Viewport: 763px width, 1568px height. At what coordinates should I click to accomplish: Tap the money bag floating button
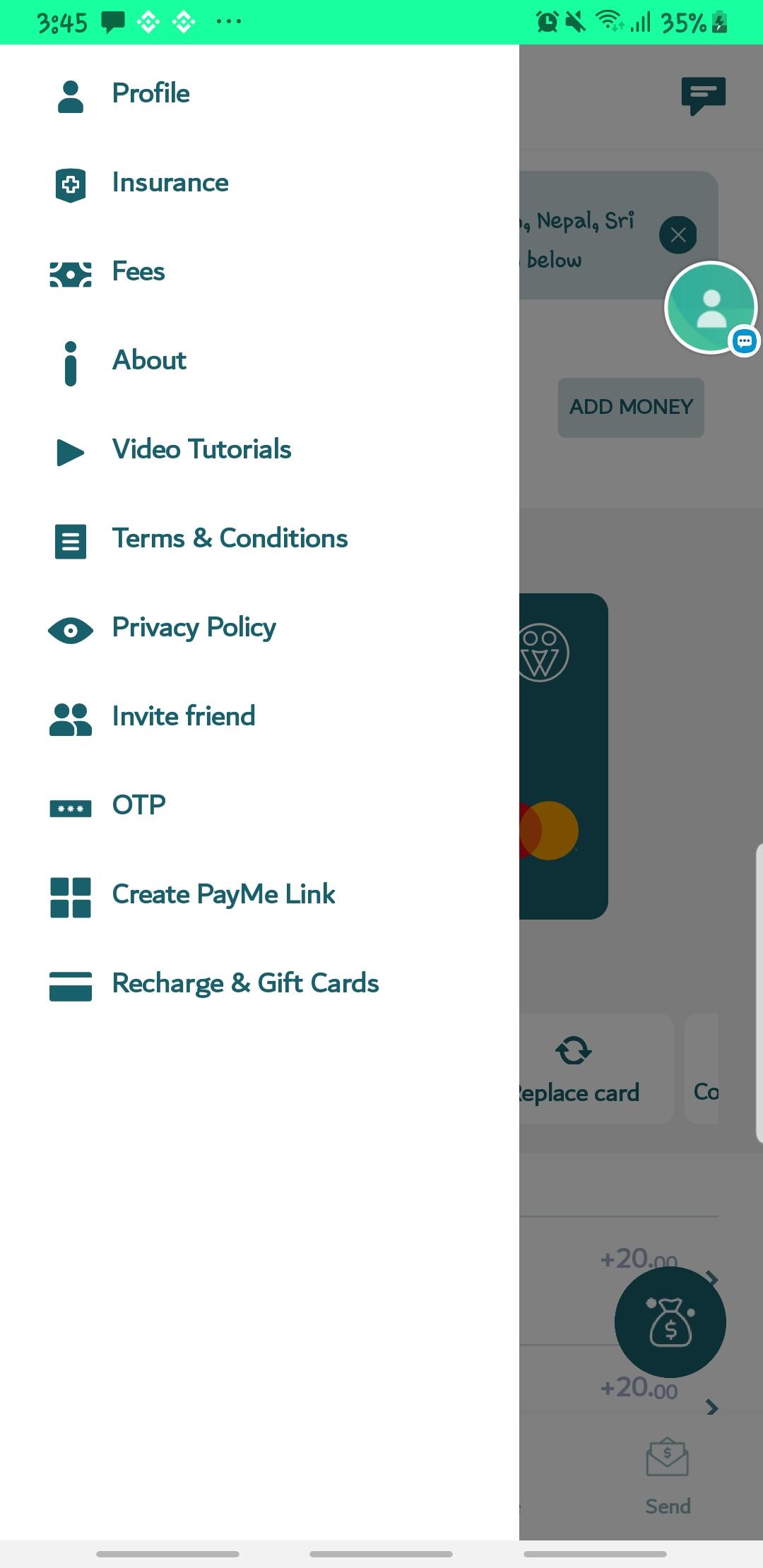[670, 1321]
